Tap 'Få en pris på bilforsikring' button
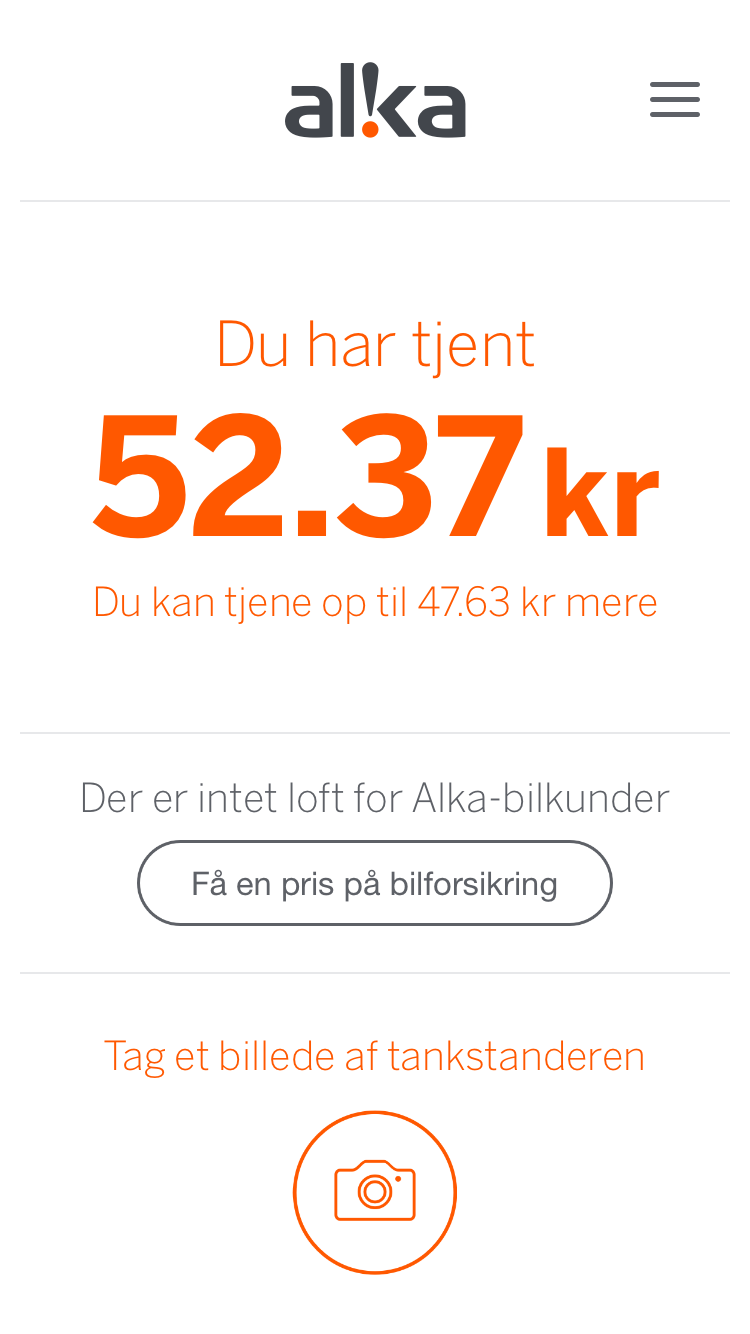Viewport: 750px width, 1334px height. (x=374, y=883)
